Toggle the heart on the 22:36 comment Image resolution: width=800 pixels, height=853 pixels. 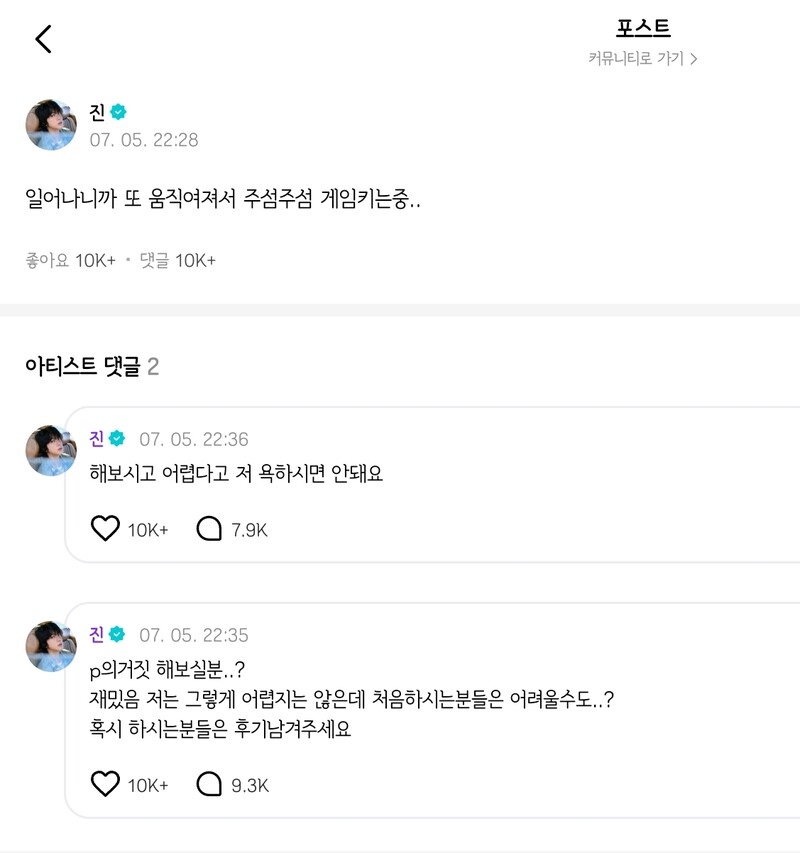pos(106,527)
